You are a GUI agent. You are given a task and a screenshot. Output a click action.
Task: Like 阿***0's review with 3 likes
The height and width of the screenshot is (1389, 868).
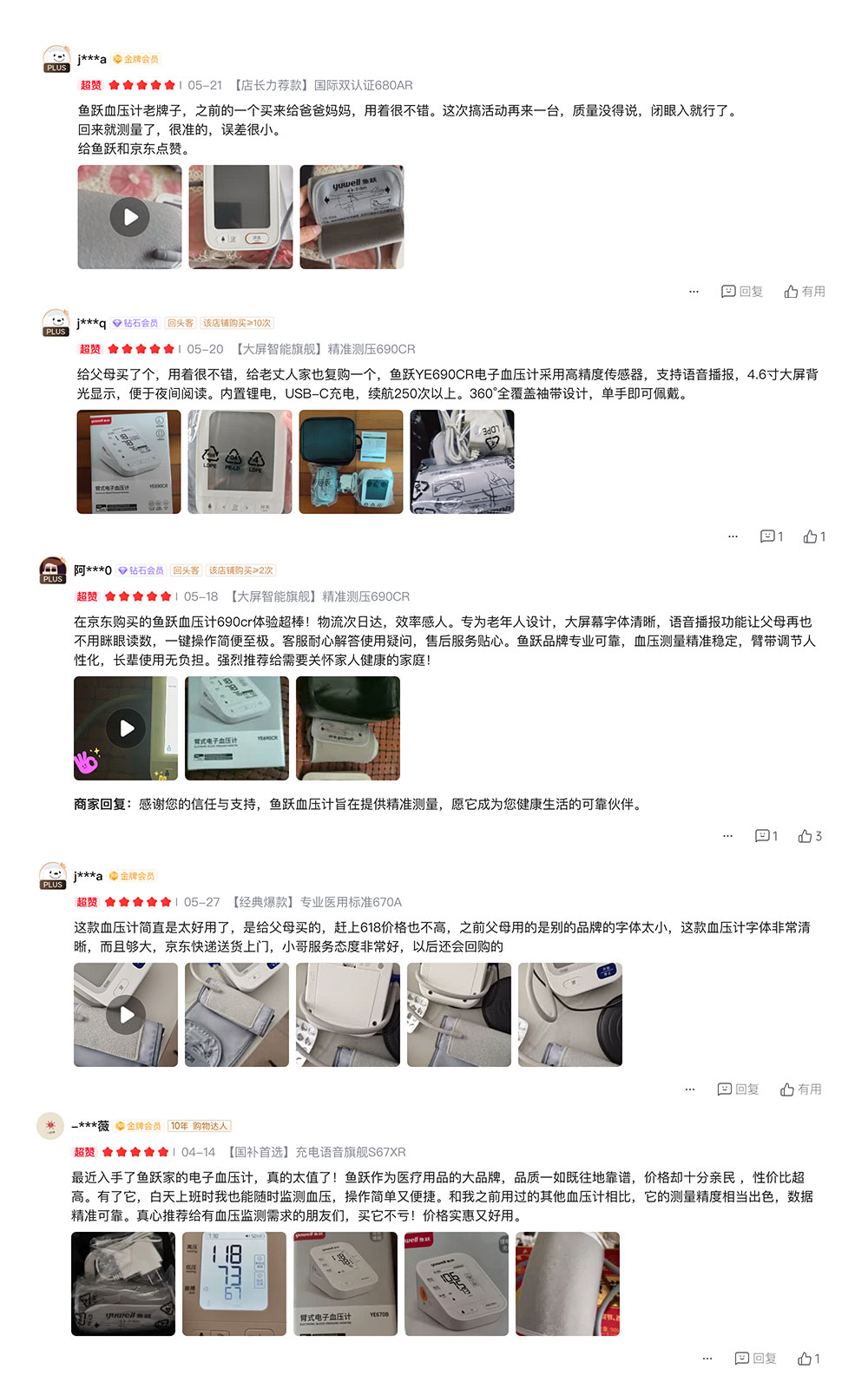coord(809,836)
